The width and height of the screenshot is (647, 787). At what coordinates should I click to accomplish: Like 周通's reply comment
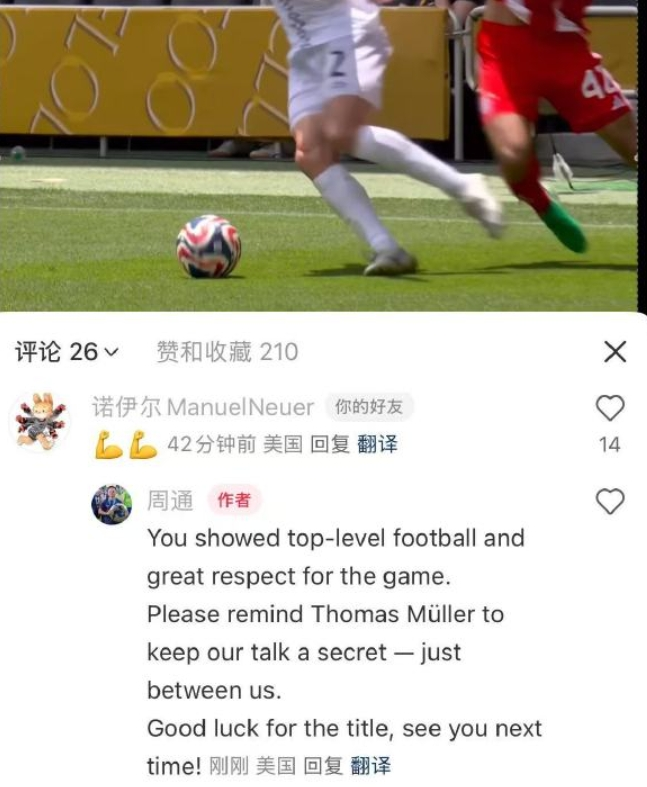(609, 501)
